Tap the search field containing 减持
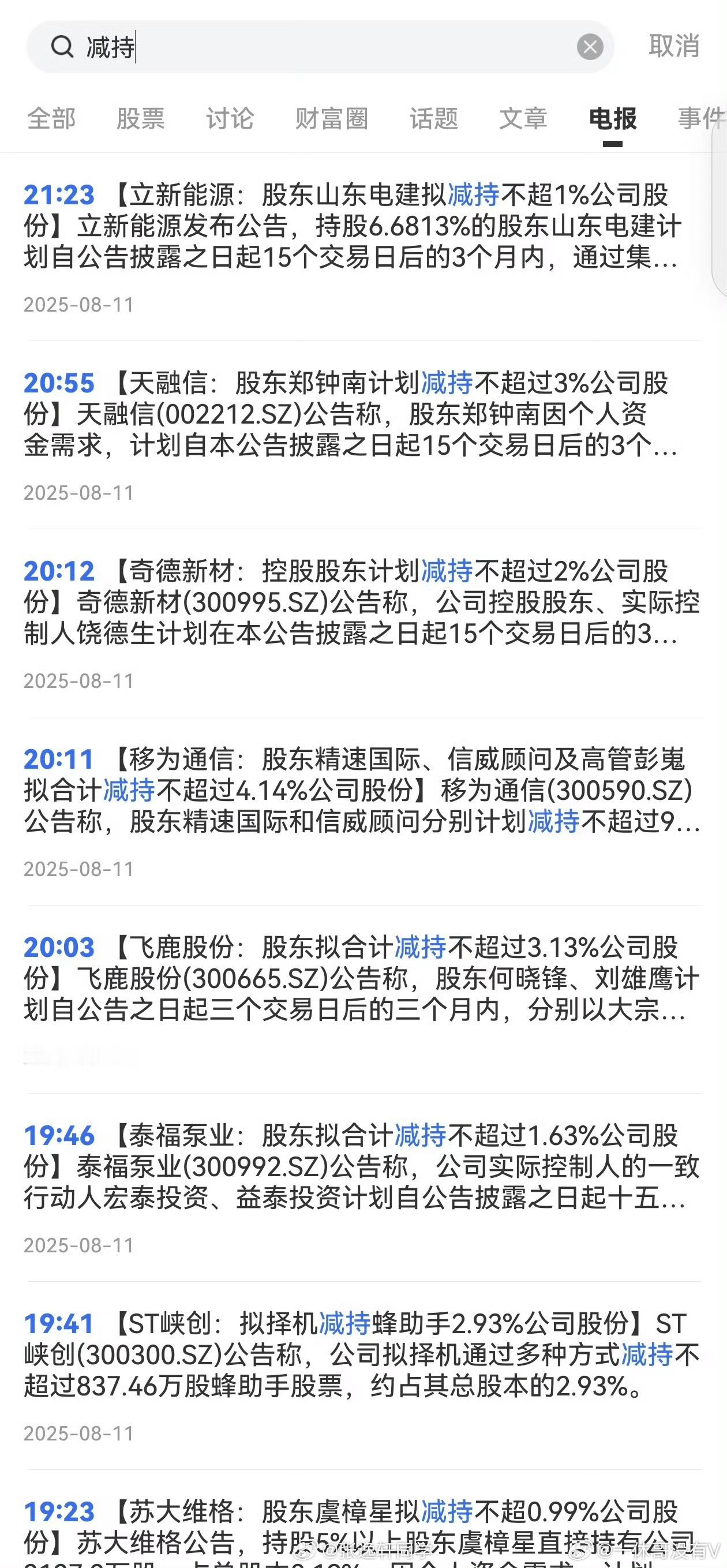The width and height of the screenshot is (727, 1568). 320,47
